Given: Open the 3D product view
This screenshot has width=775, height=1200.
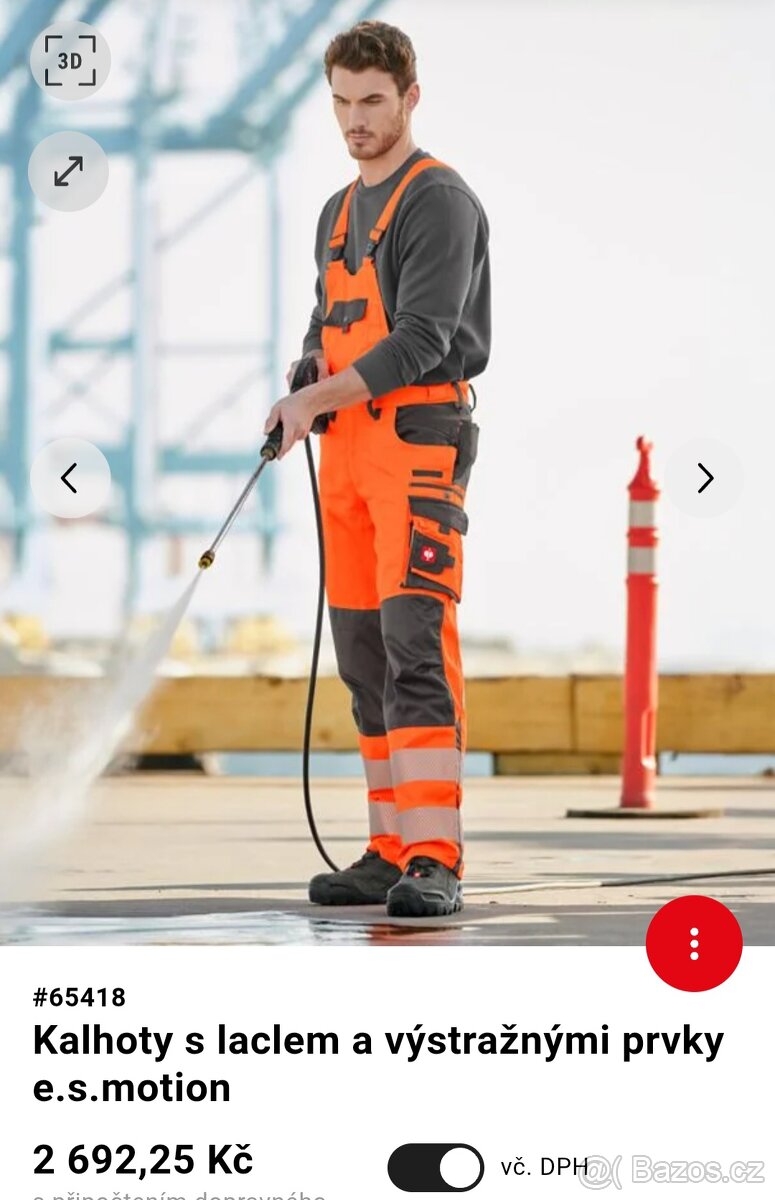Looking at the screenshot, I should tap(70, 61).
